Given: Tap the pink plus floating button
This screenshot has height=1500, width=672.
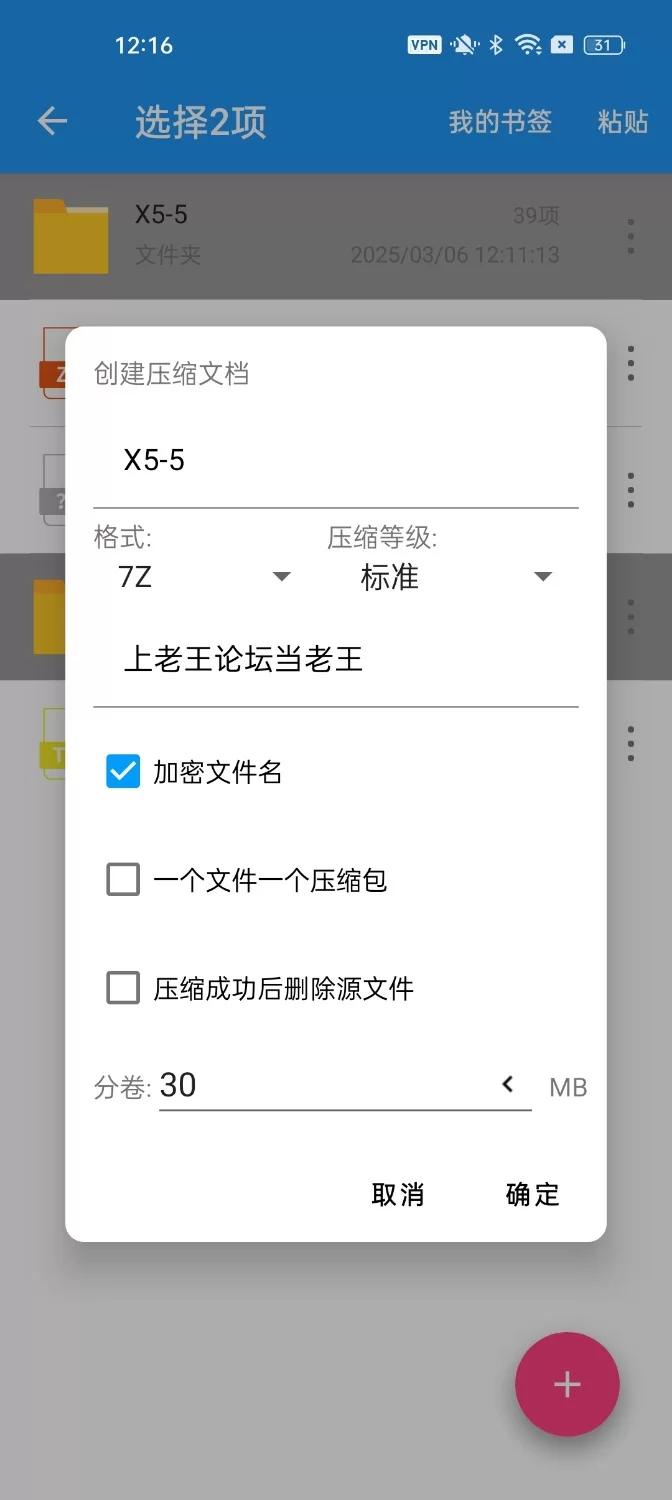Looking at the screenshot, I should (567, 1384).
